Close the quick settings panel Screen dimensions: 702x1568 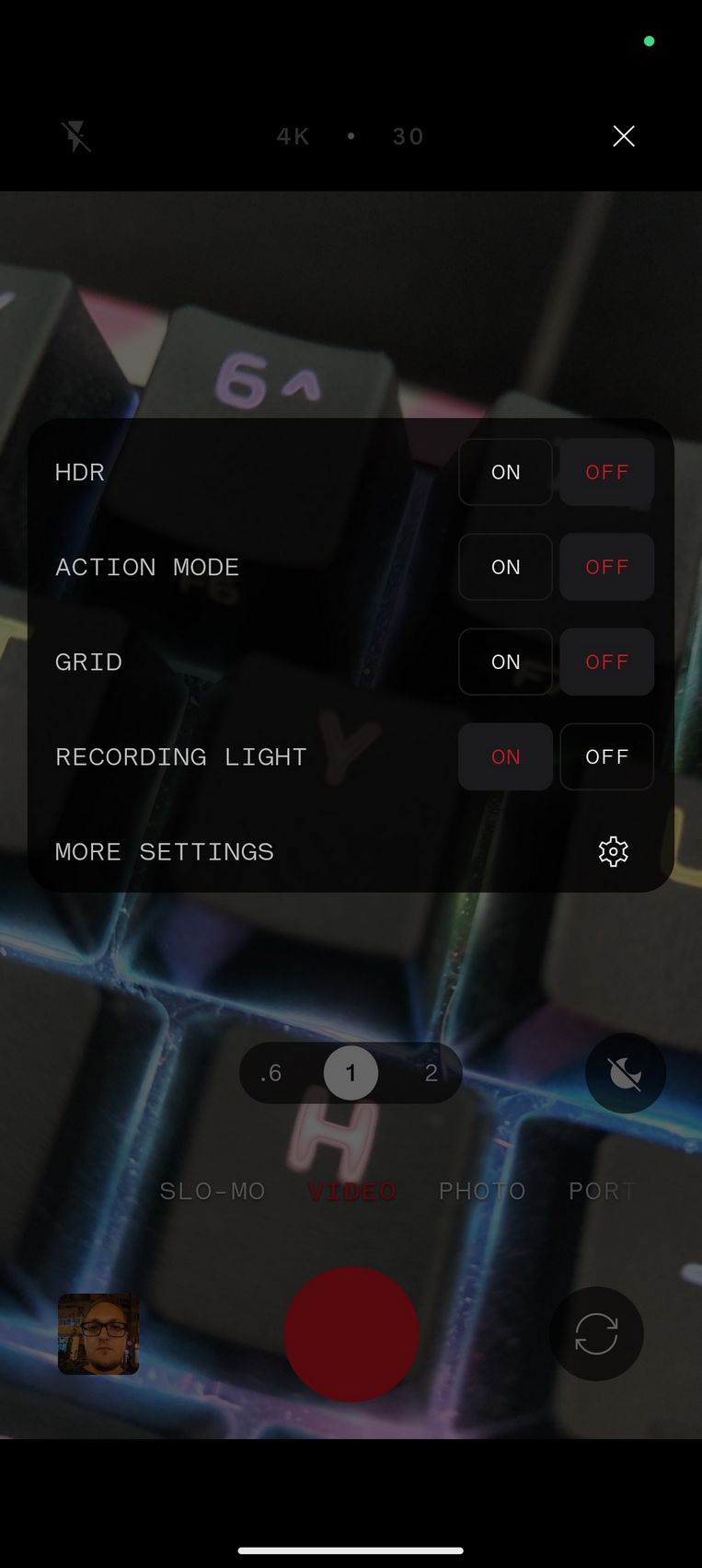click(x=623, y=136)
